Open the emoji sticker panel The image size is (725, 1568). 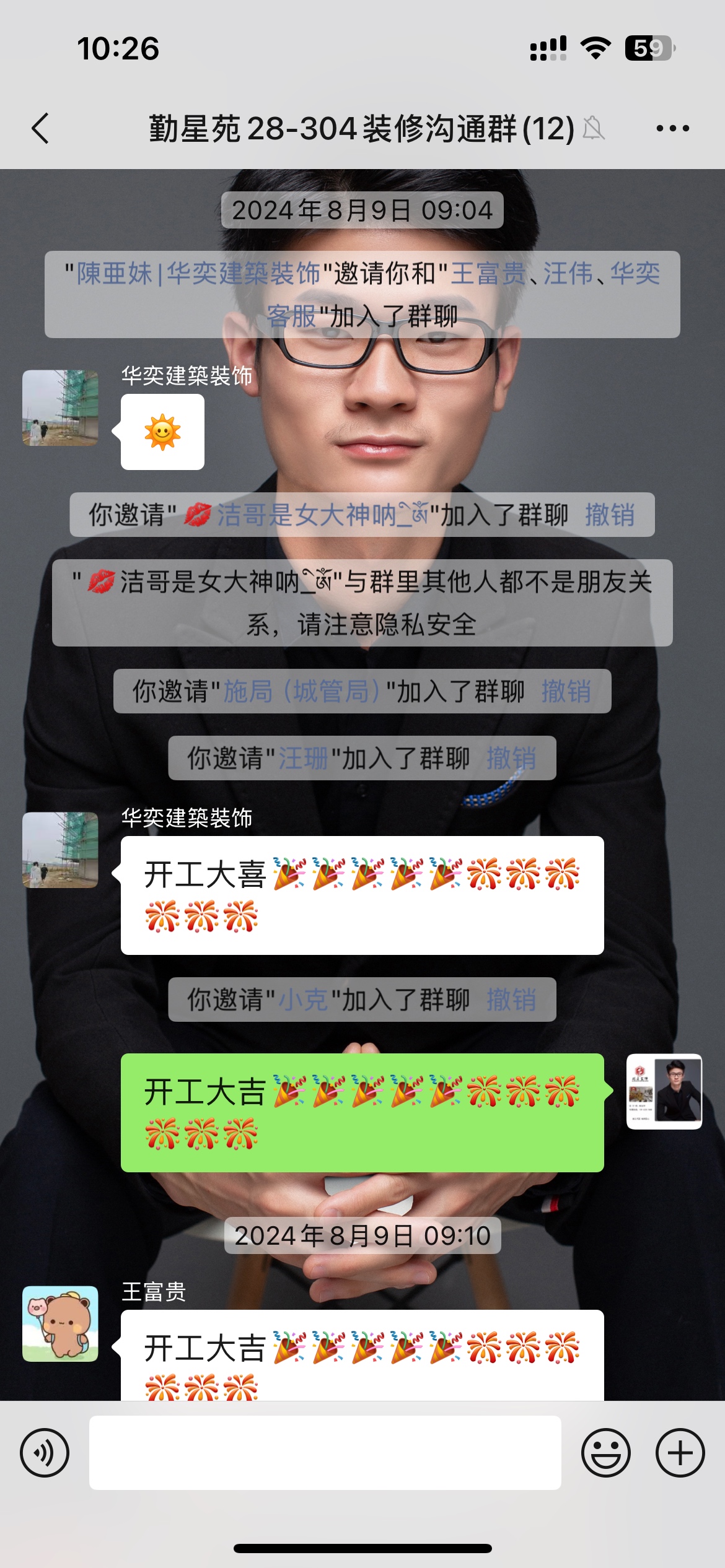tap(605, 1453)
